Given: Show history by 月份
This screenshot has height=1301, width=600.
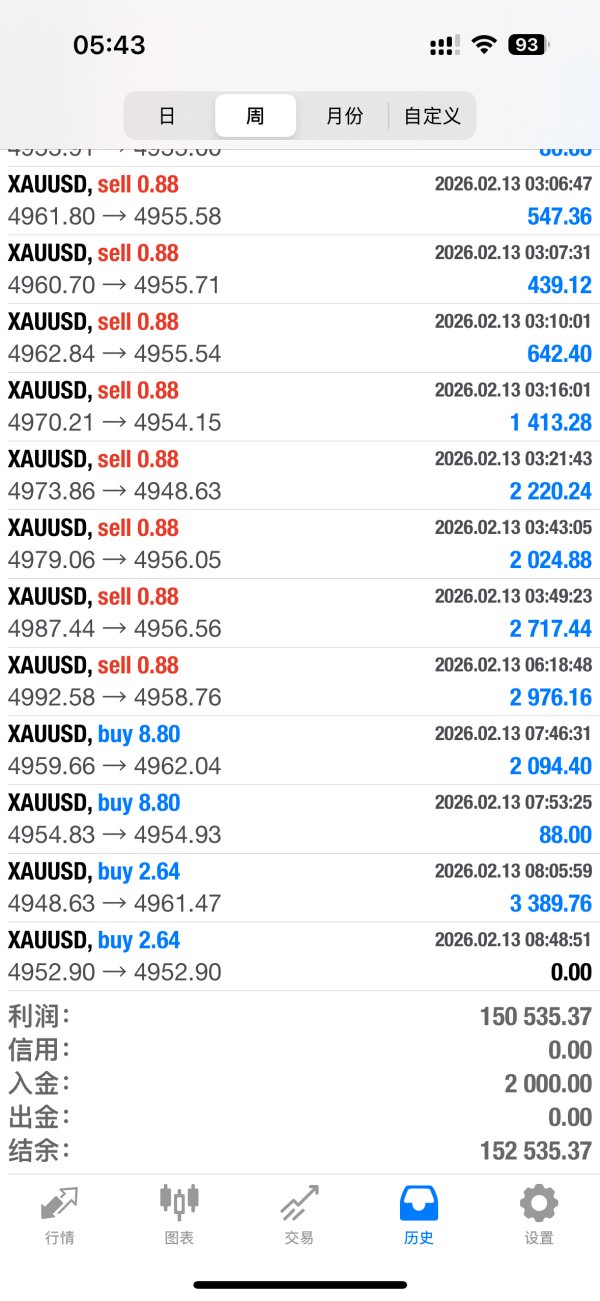Looking at the screenshot, I should [344, 116].
